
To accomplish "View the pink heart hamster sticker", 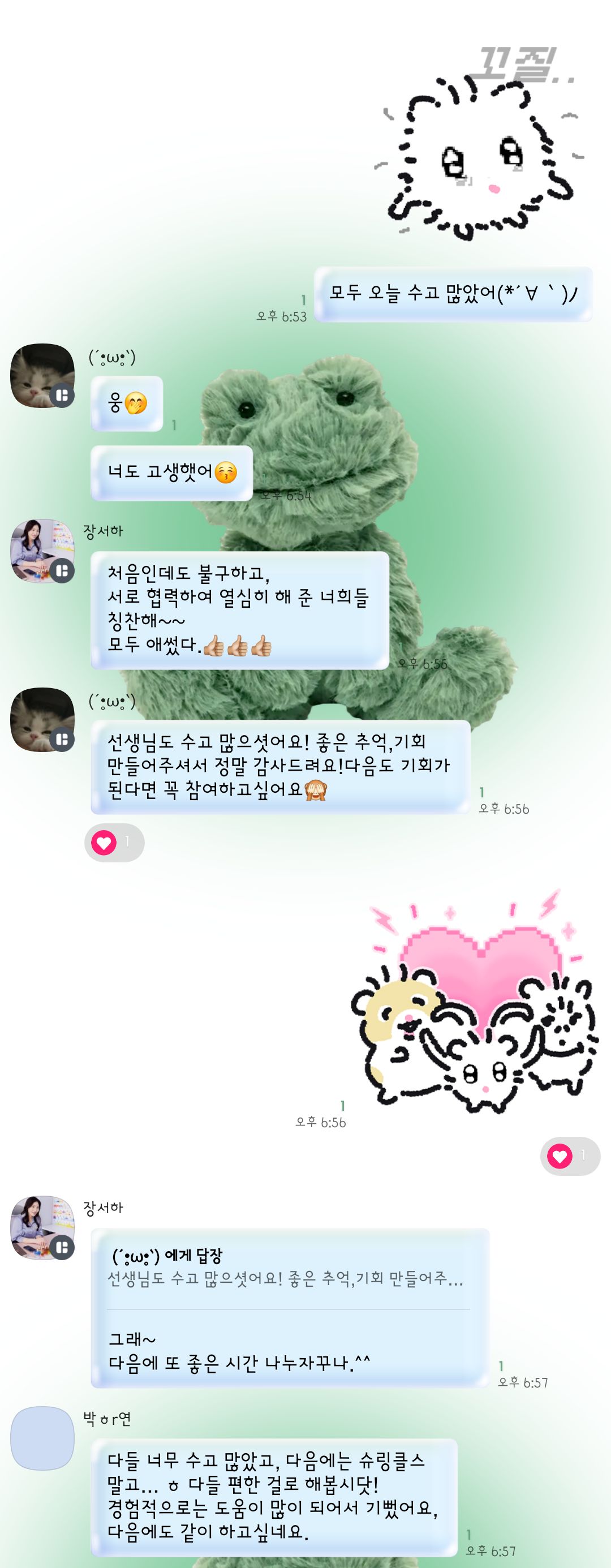I will tap(475, 1004).
